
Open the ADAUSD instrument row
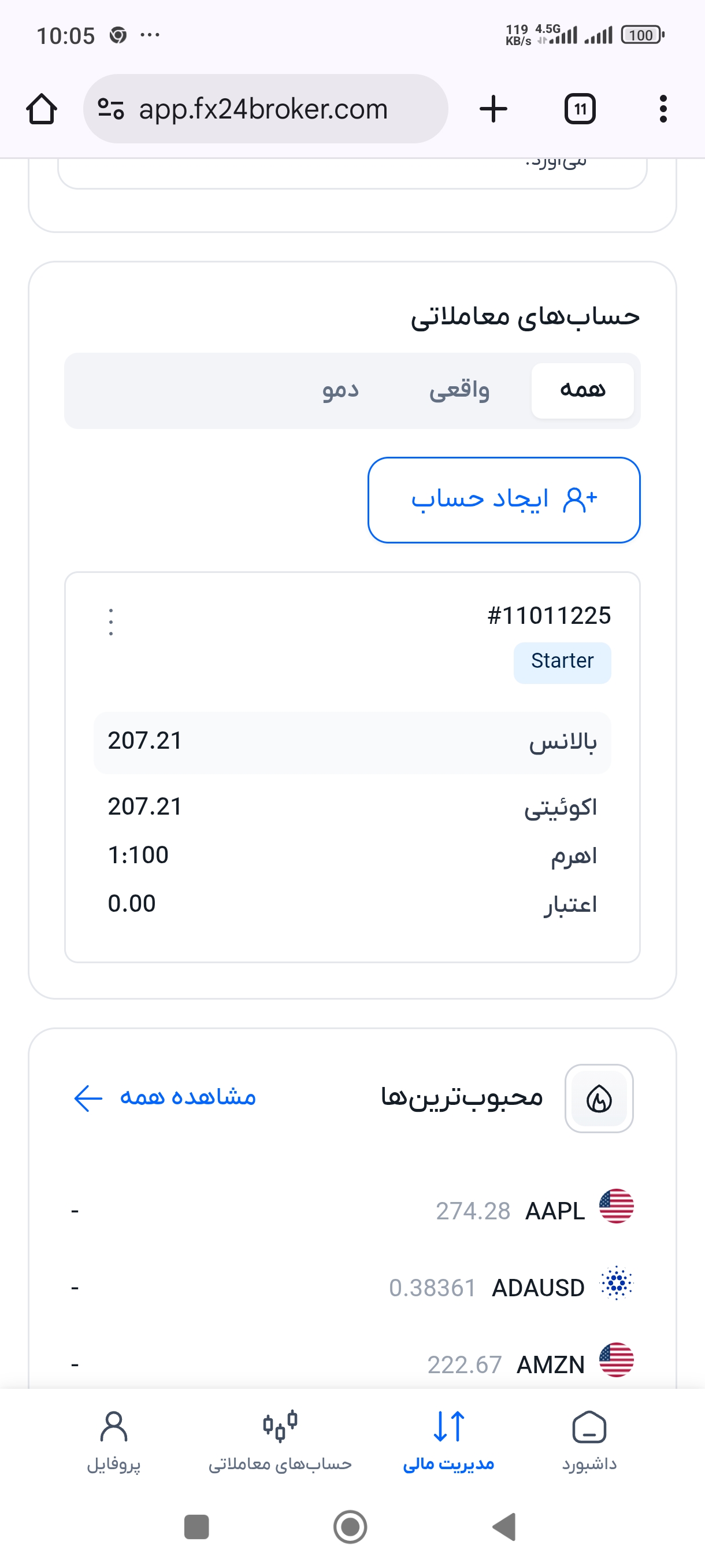click(352, 1287)
